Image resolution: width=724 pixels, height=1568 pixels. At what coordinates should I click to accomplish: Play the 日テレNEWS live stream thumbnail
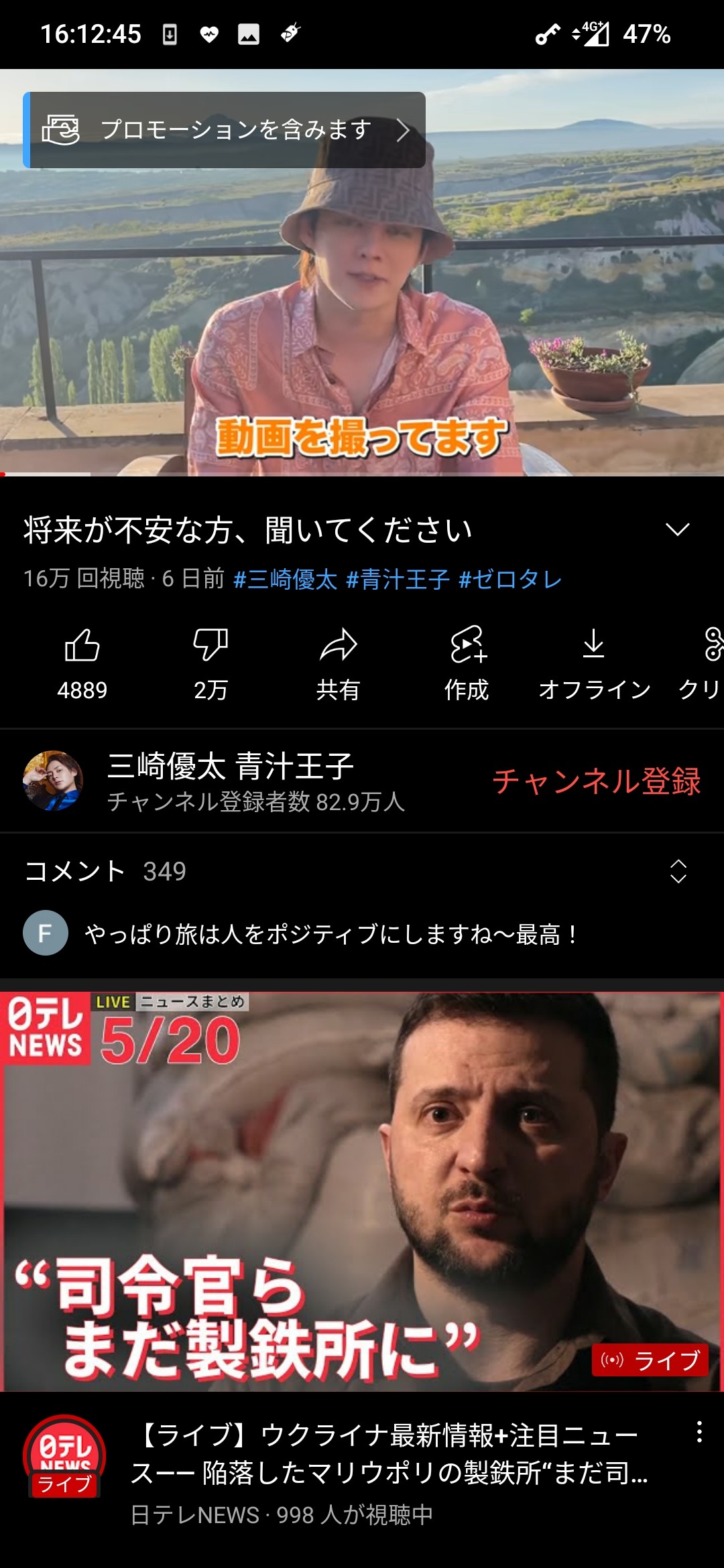[362, 1191]
